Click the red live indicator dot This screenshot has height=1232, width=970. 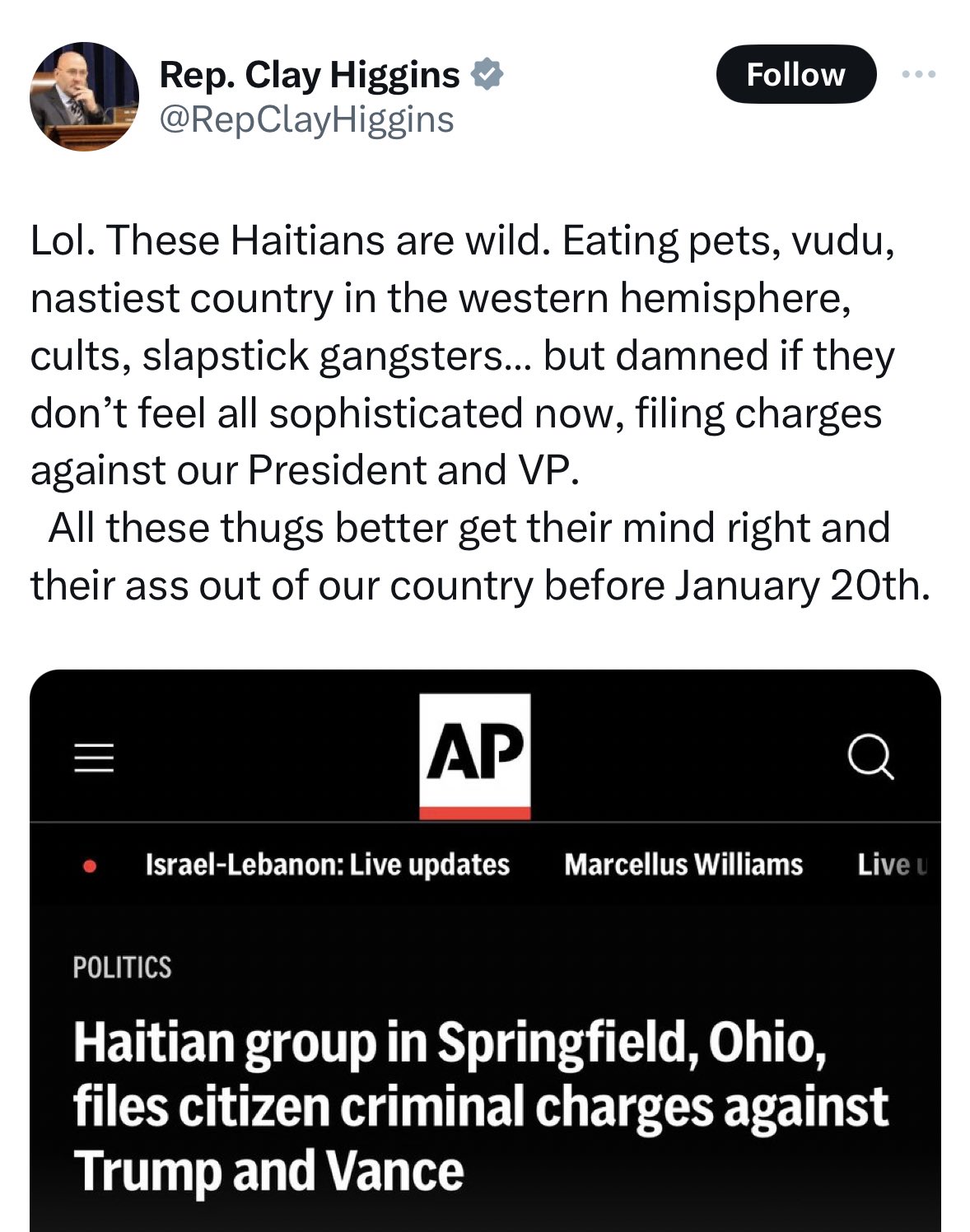pyautogui.click(x=90, y=865)
